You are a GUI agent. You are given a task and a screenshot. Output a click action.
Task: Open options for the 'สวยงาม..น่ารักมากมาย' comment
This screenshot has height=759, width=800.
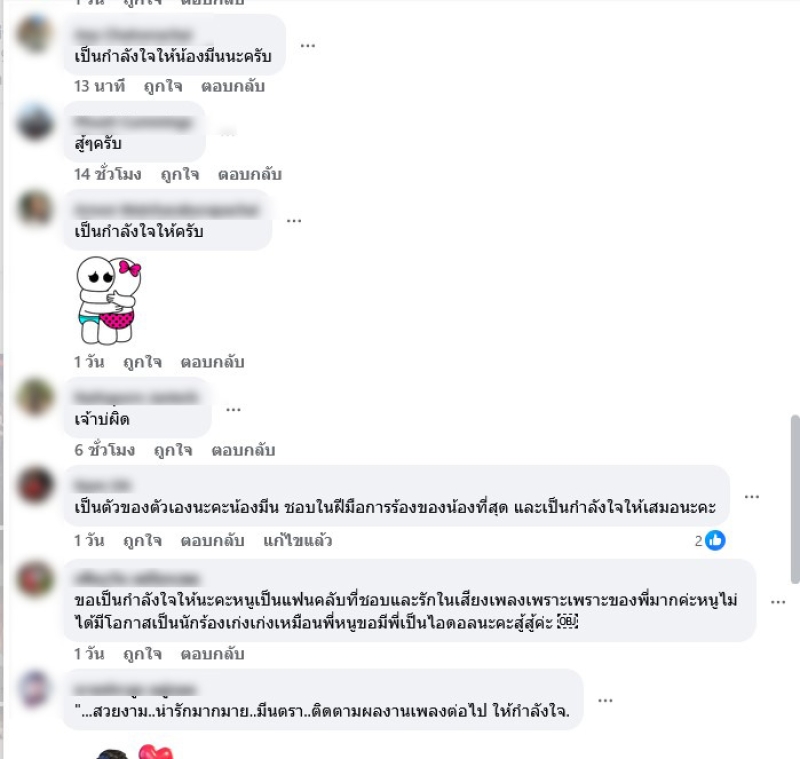[x=605, y=699]
